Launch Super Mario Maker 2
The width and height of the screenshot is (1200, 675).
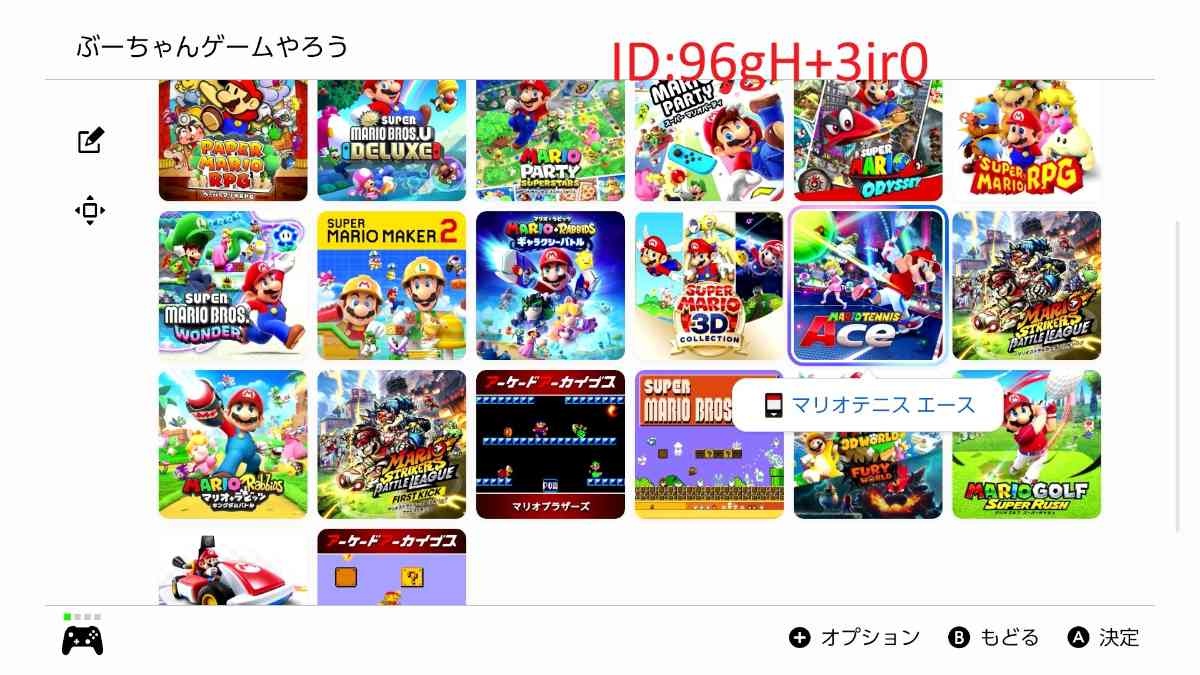[x=391, y=285]
